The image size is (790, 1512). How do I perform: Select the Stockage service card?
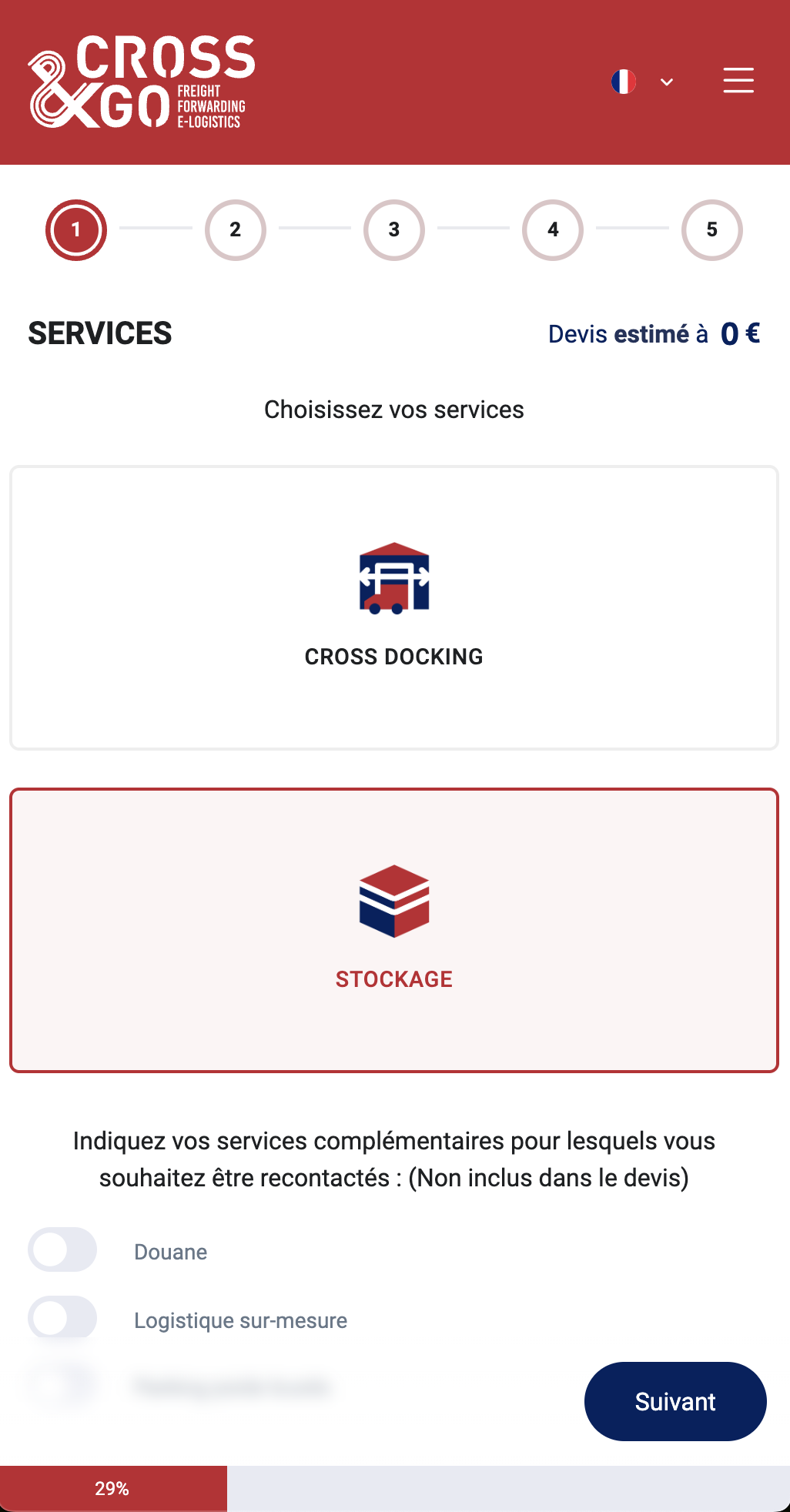click(x=393, y=929)
